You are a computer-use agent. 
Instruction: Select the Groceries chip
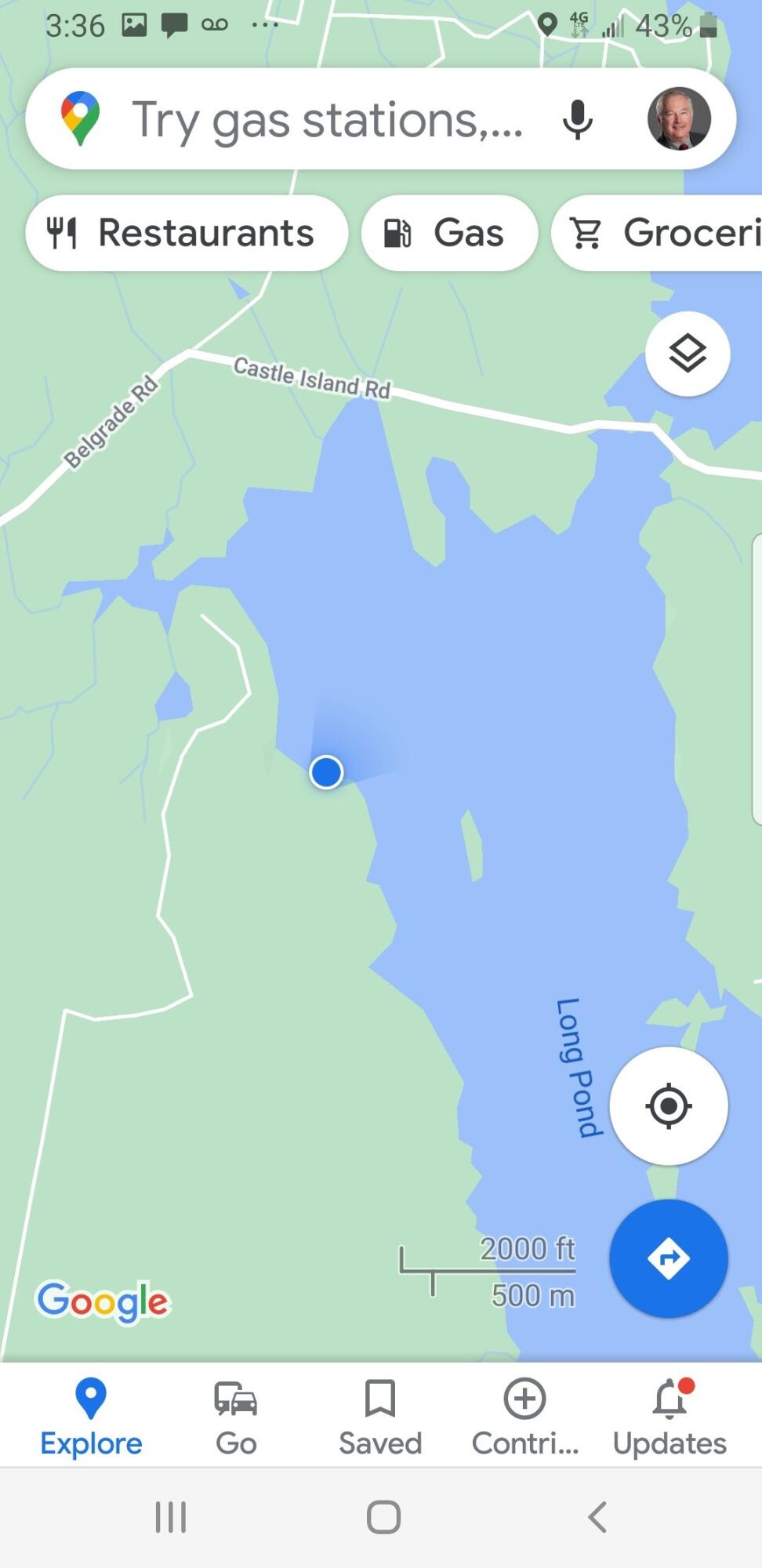pyautogui.click(x=657, y=233)
